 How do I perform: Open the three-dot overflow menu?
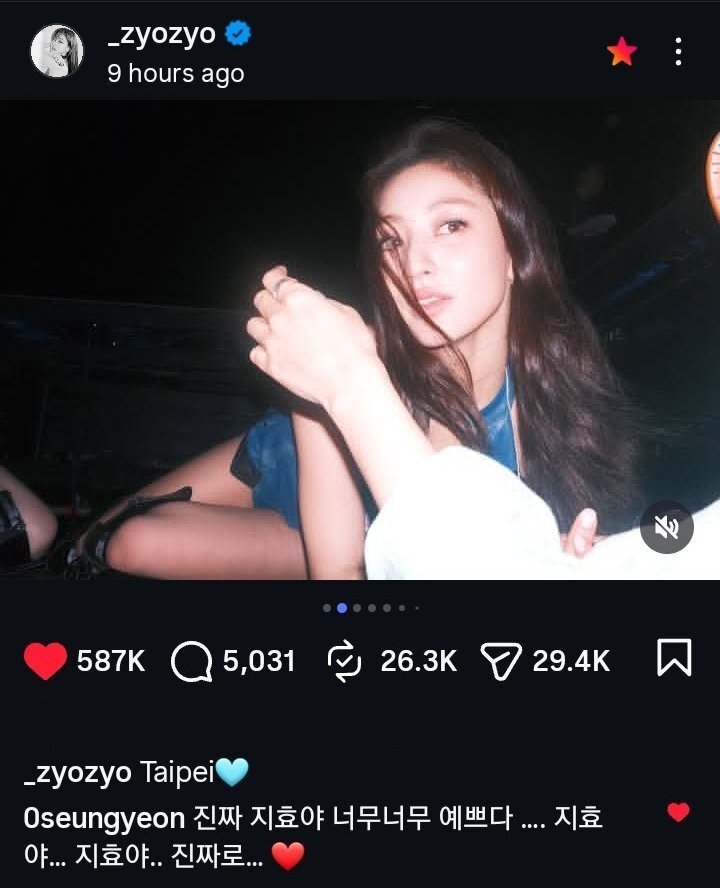point(678,52)
